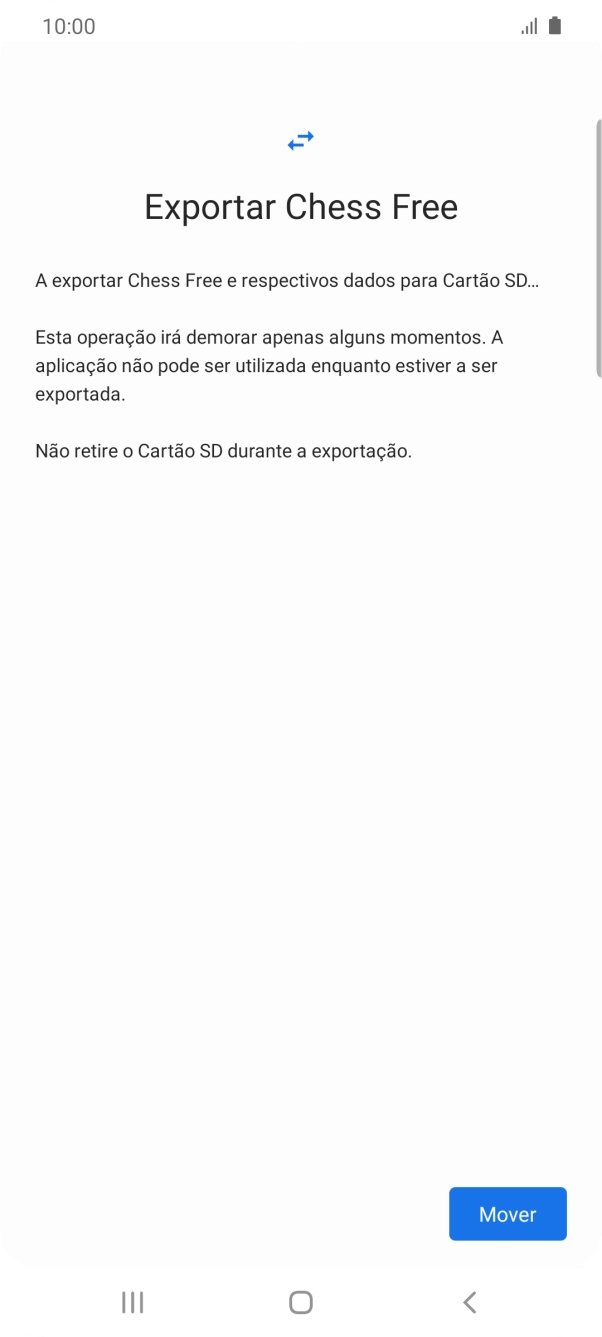Go back using the navigation bar
This screenshot has height=1337, width=602.
pyautogui.click(x=469, y=1302)
